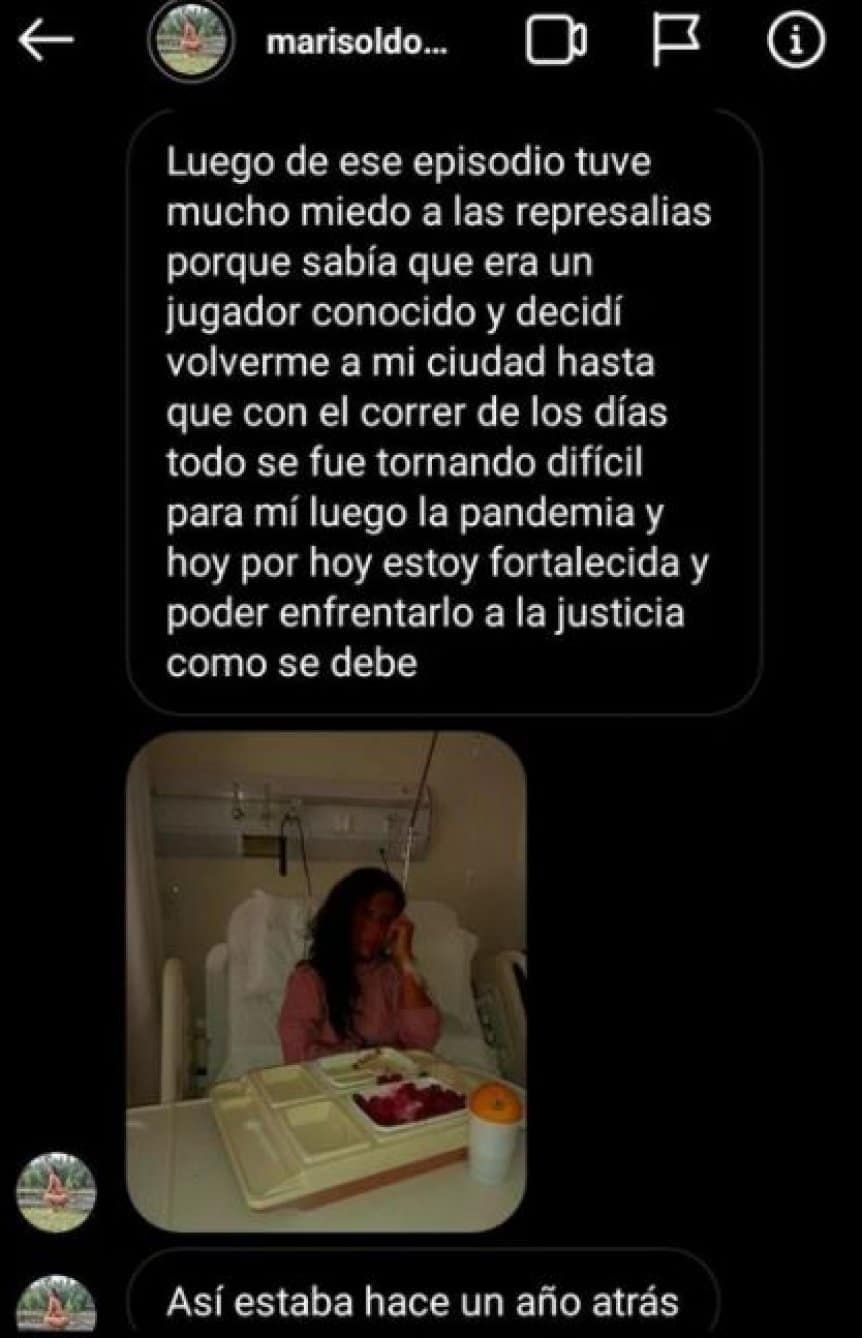Go back using the header arrow

pyautogui.click(x=46, y=41)
